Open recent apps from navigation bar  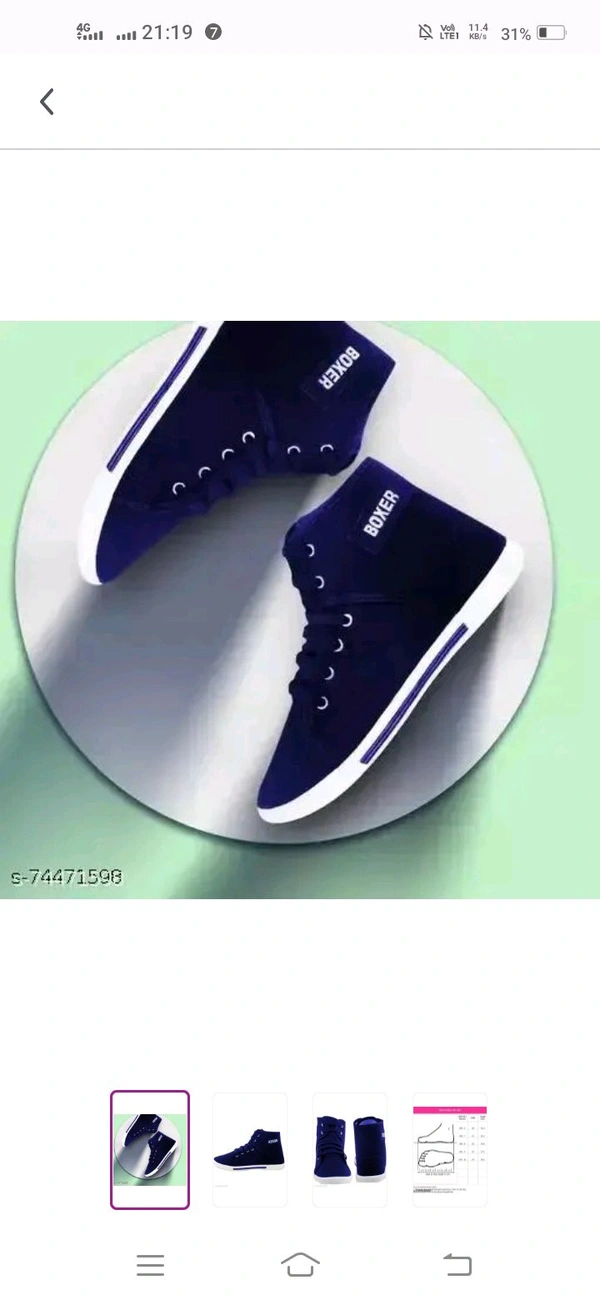tap(150, 1265)
